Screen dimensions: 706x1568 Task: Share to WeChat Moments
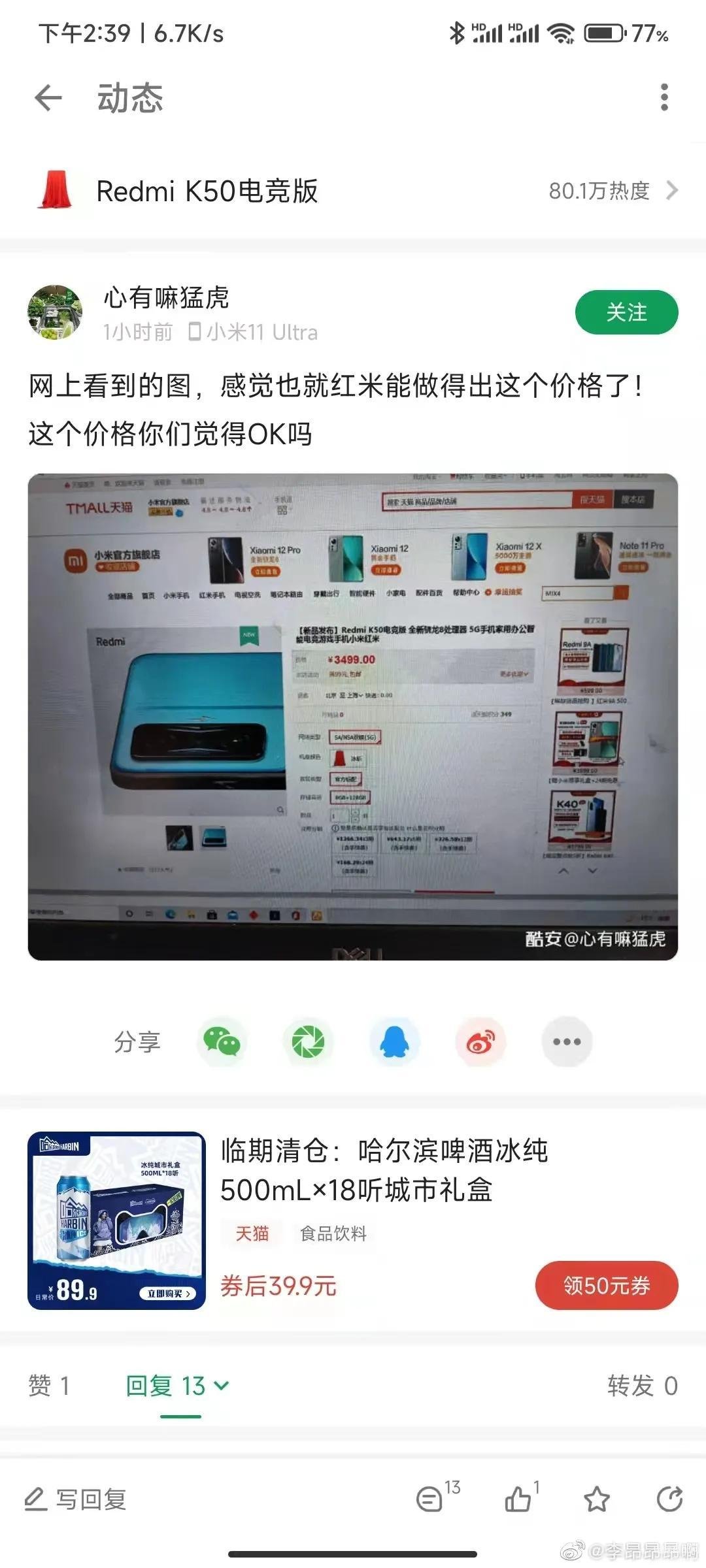(x=308, y=1041)
